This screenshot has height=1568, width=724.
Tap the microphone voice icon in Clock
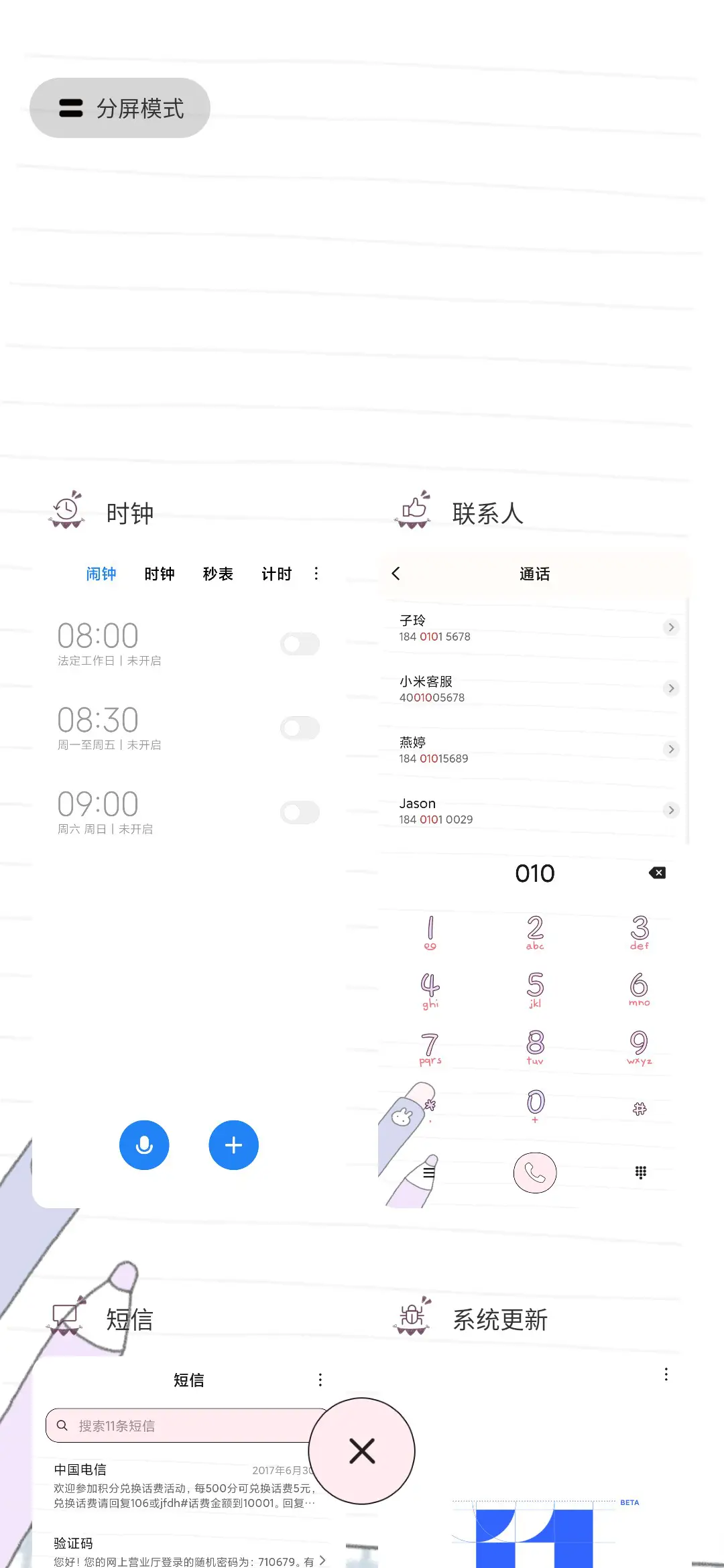[x=144, y=1145]
